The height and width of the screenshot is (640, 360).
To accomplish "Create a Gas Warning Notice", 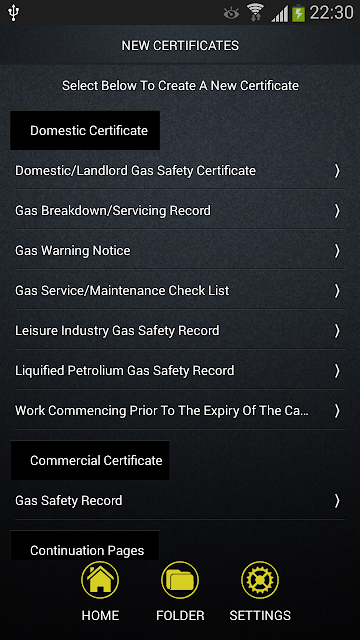I will pos(180,250).
